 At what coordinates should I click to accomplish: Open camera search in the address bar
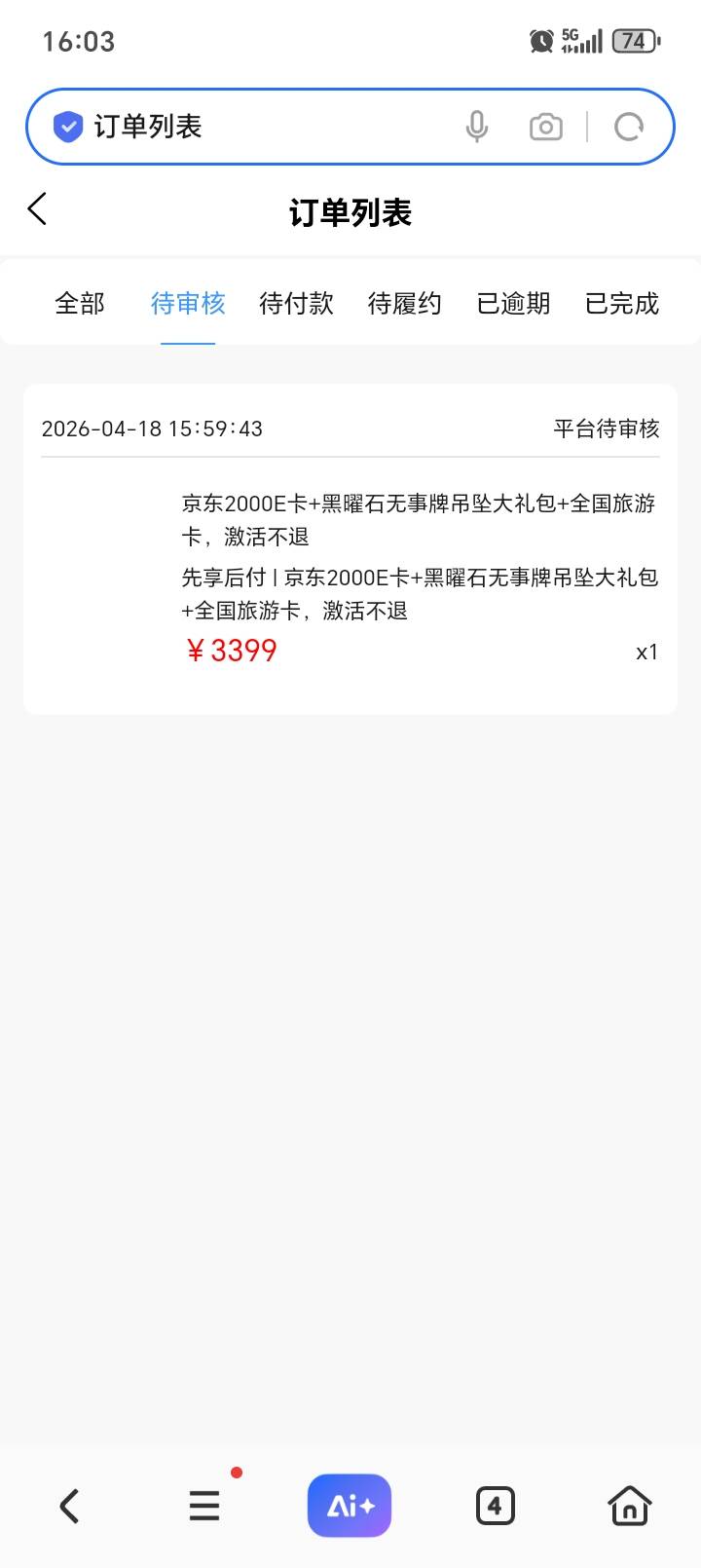click(546, 127)
